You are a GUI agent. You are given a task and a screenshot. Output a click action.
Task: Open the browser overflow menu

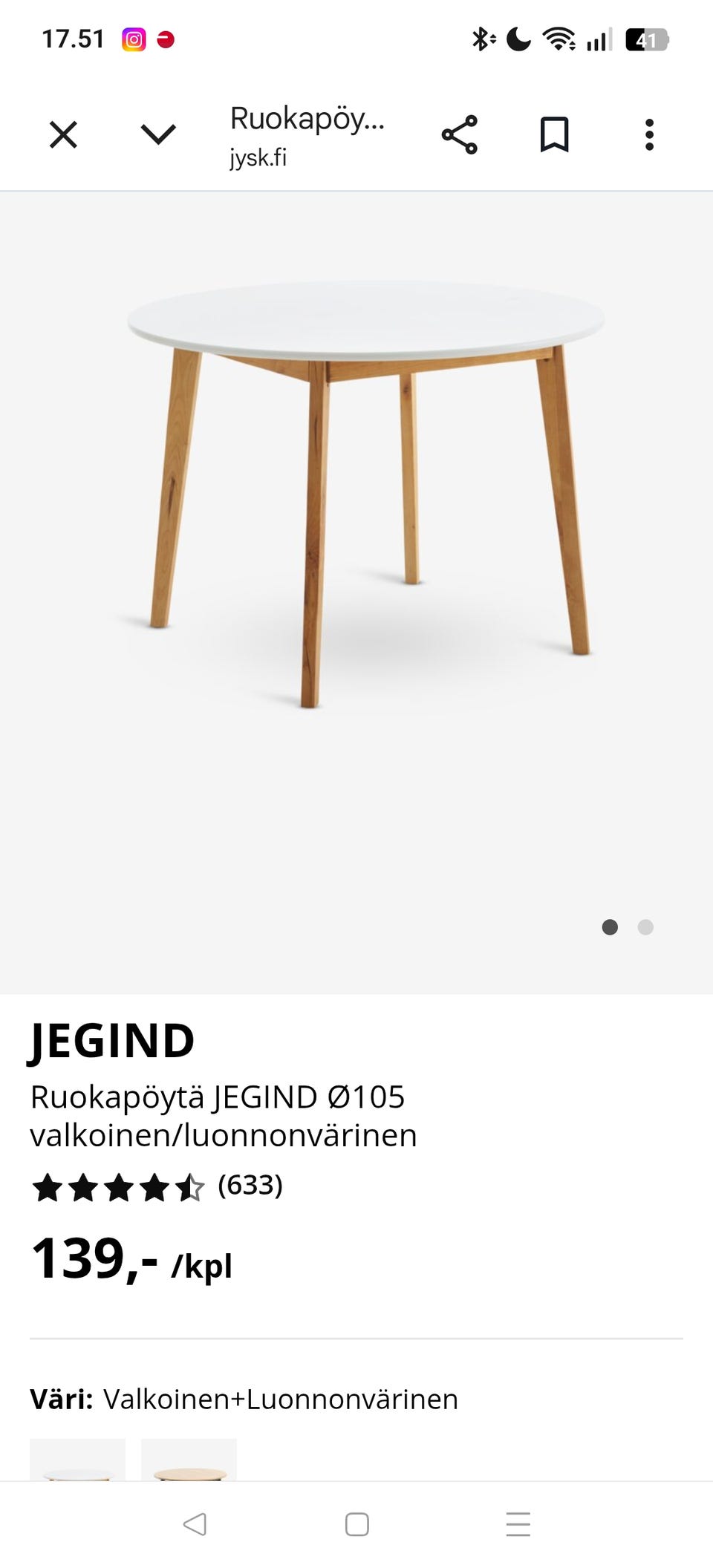(649, 135)
